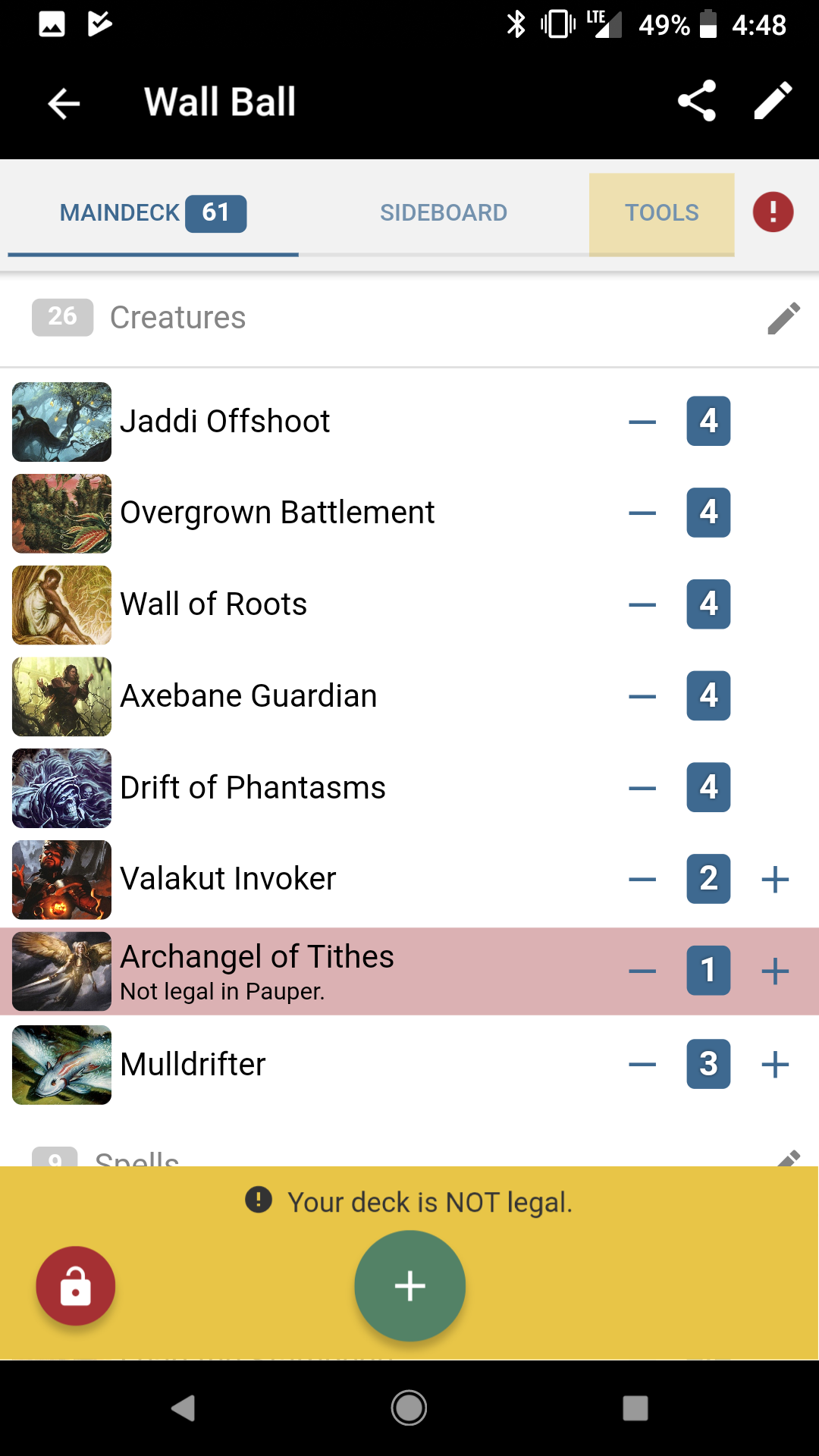The image size is (819, 1456).
Task: Increase Archangel of Tithes count
Action: tap(775, 971)
